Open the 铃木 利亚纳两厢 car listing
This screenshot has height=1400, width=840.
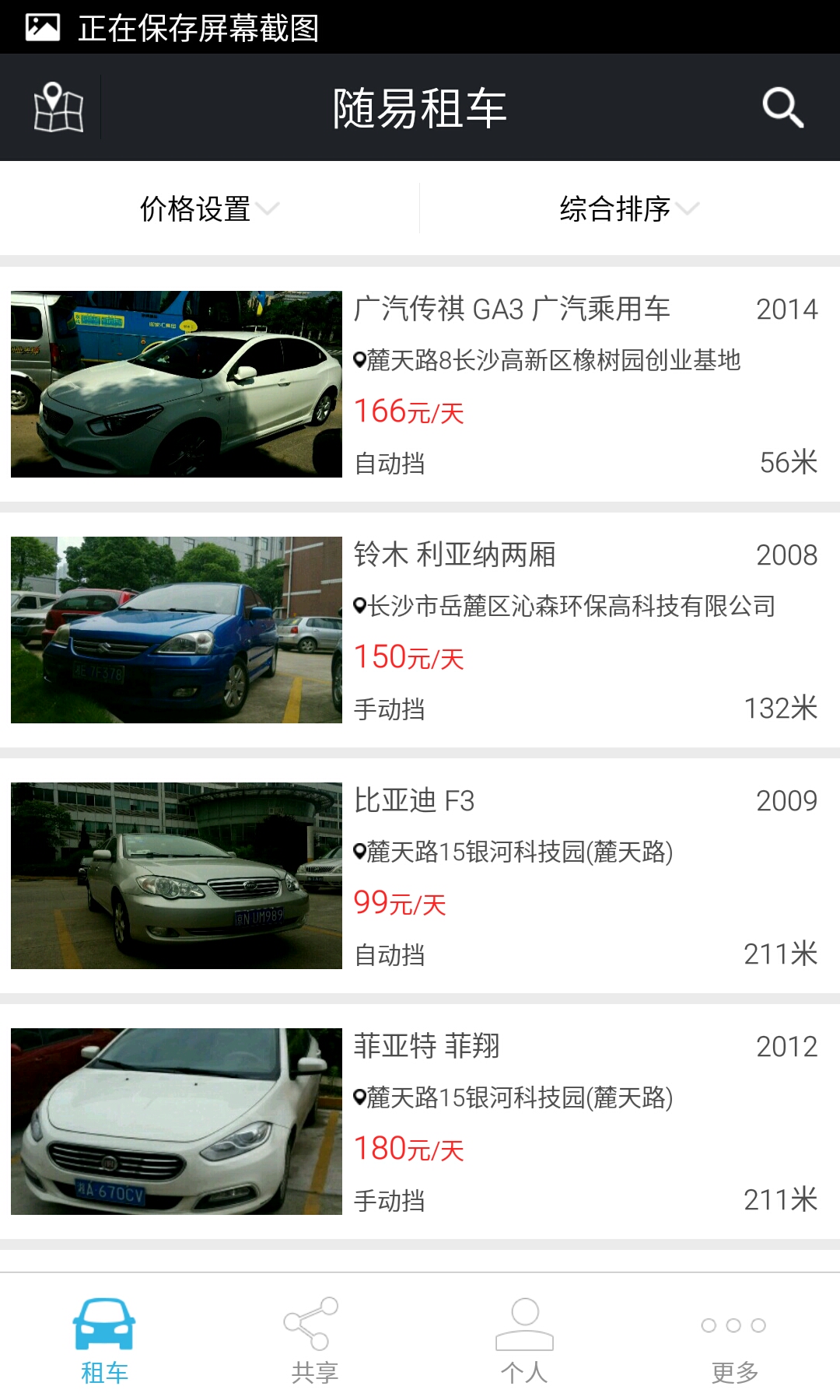point(420,630)
